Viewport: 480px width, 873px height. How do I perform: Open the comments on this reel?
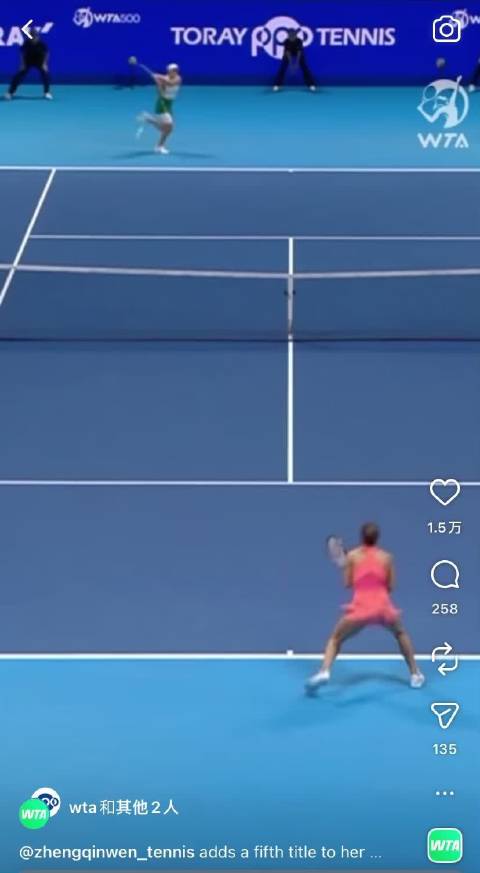click(445, 575)
